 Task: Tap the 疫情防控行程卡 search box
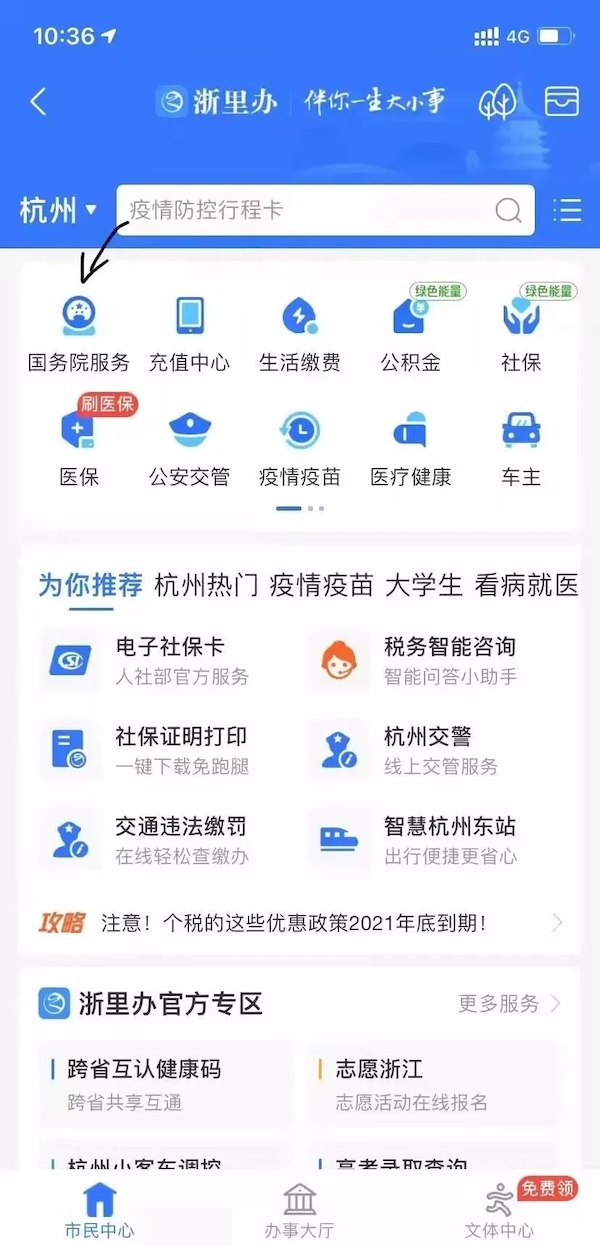coord(325,210)
